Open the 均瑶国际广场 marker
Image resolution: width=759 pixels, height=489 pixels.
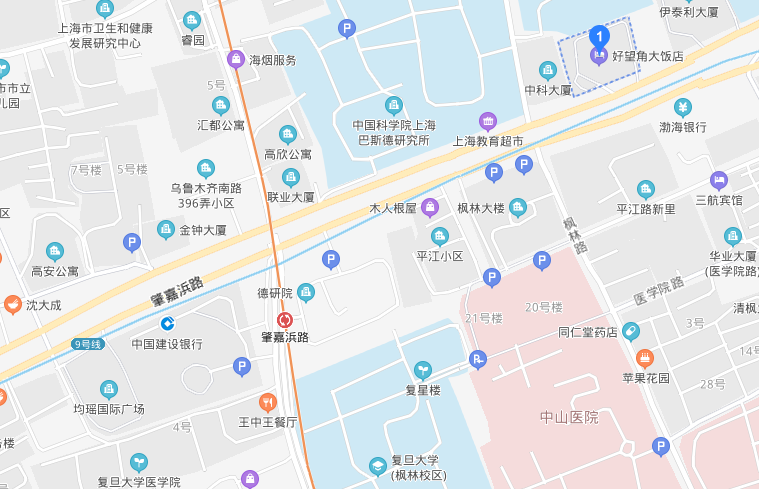[108, 389]
